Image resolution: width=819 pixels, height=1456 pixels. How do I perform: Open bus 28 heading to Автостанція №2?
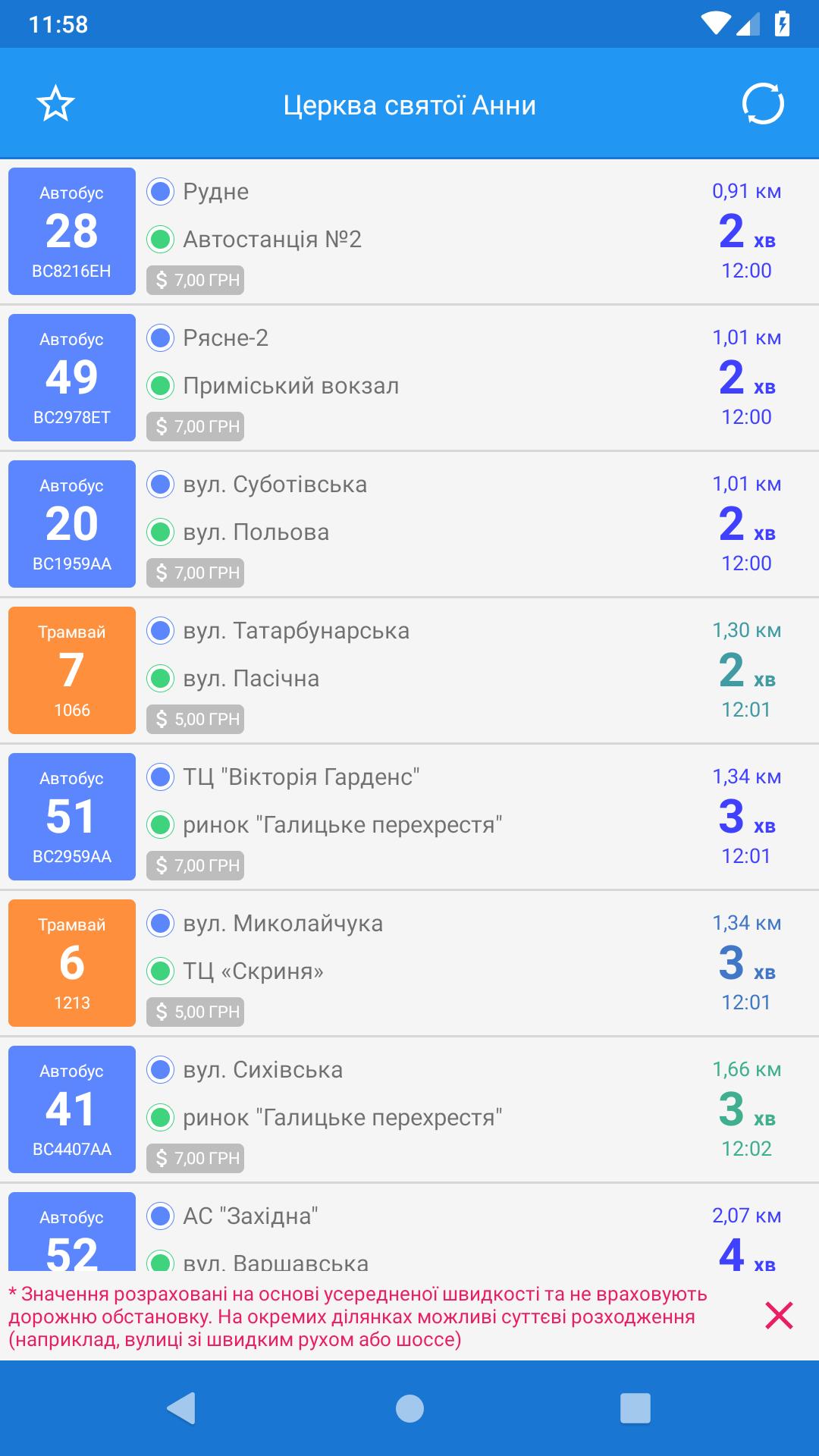409,231
